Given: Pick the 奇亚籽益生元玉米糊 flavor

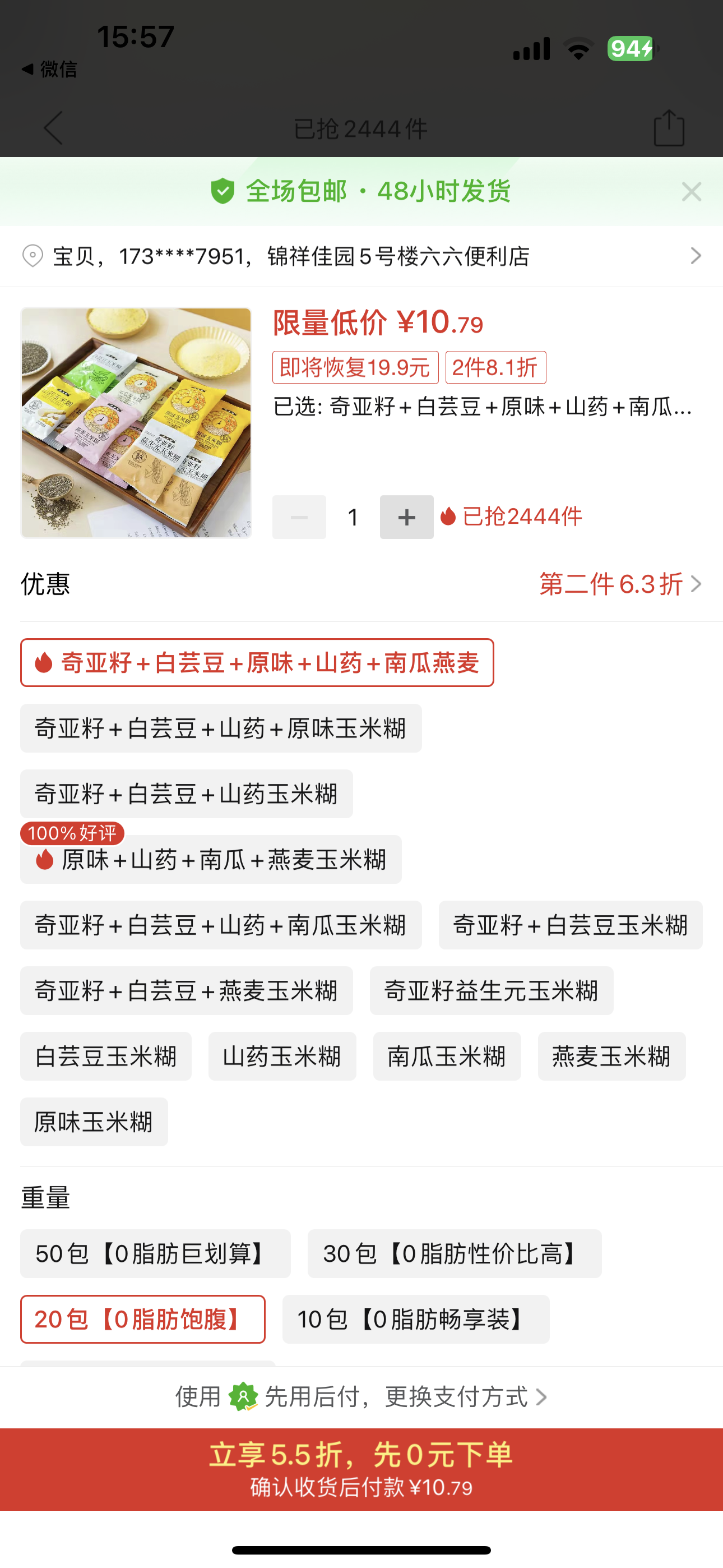Looking at the screenshot, I should coord(491,991).
